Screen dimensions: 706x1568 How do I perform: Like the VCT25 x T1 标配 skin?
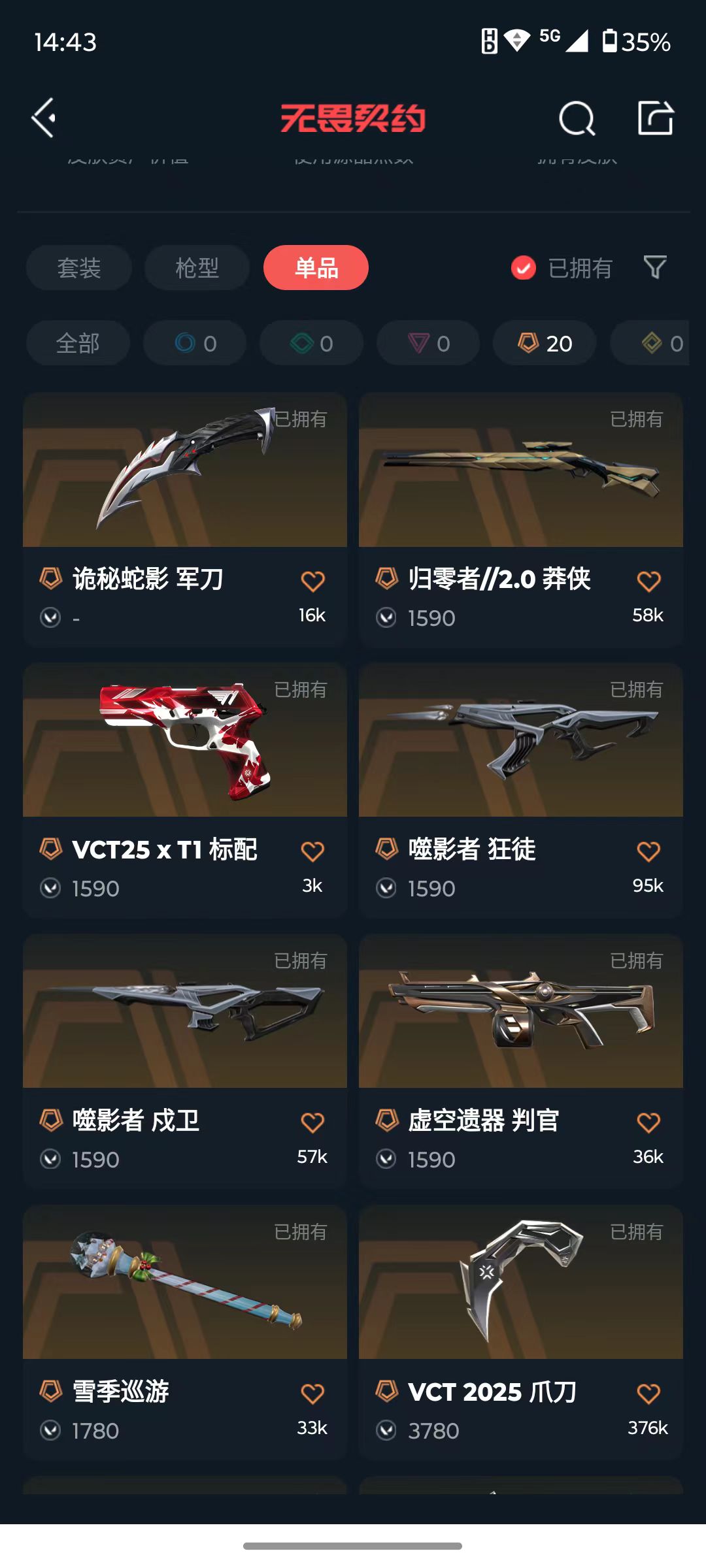click(x=312, y=851)
